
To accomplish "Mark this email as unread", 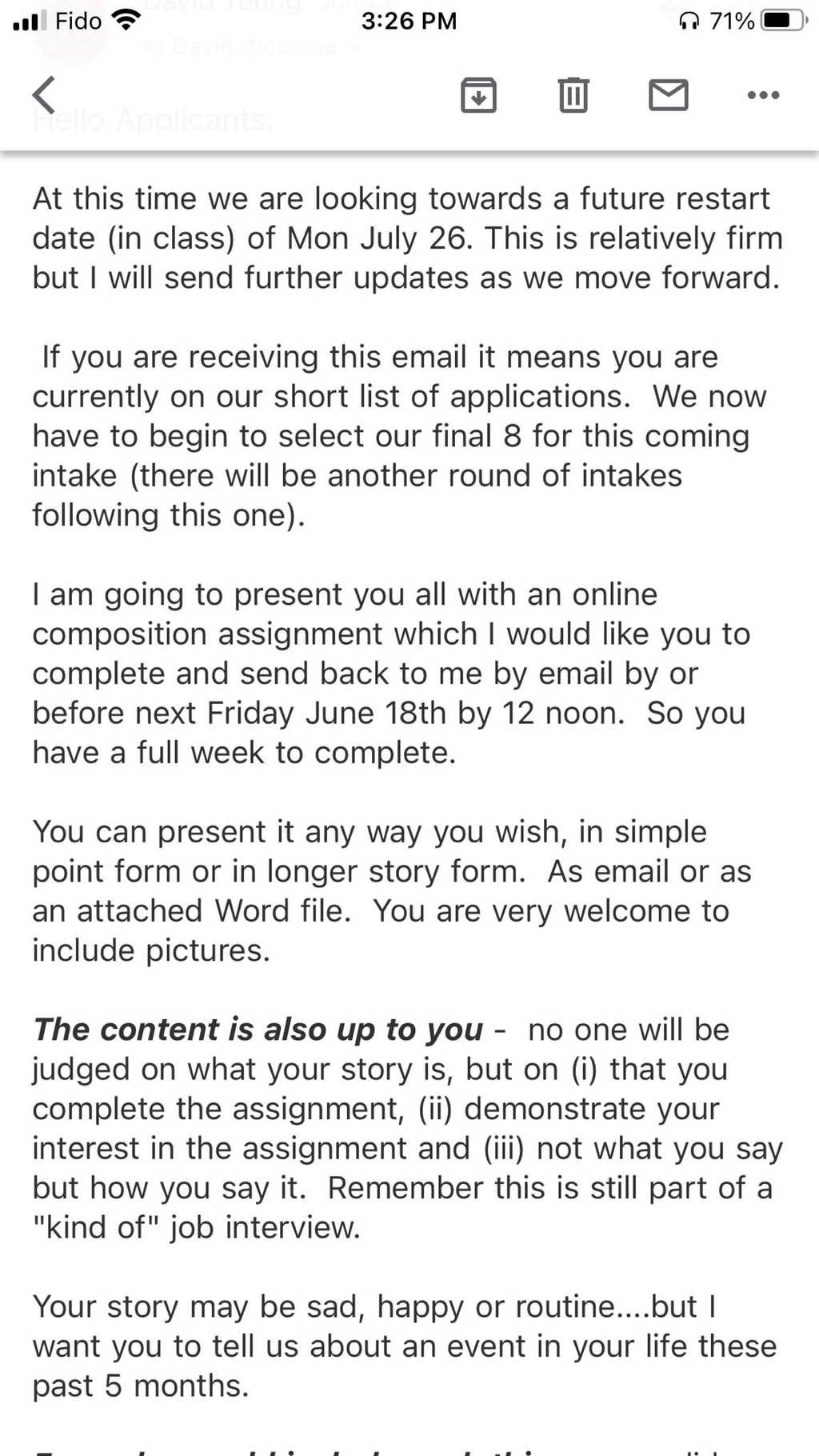I will click(668, 95).
